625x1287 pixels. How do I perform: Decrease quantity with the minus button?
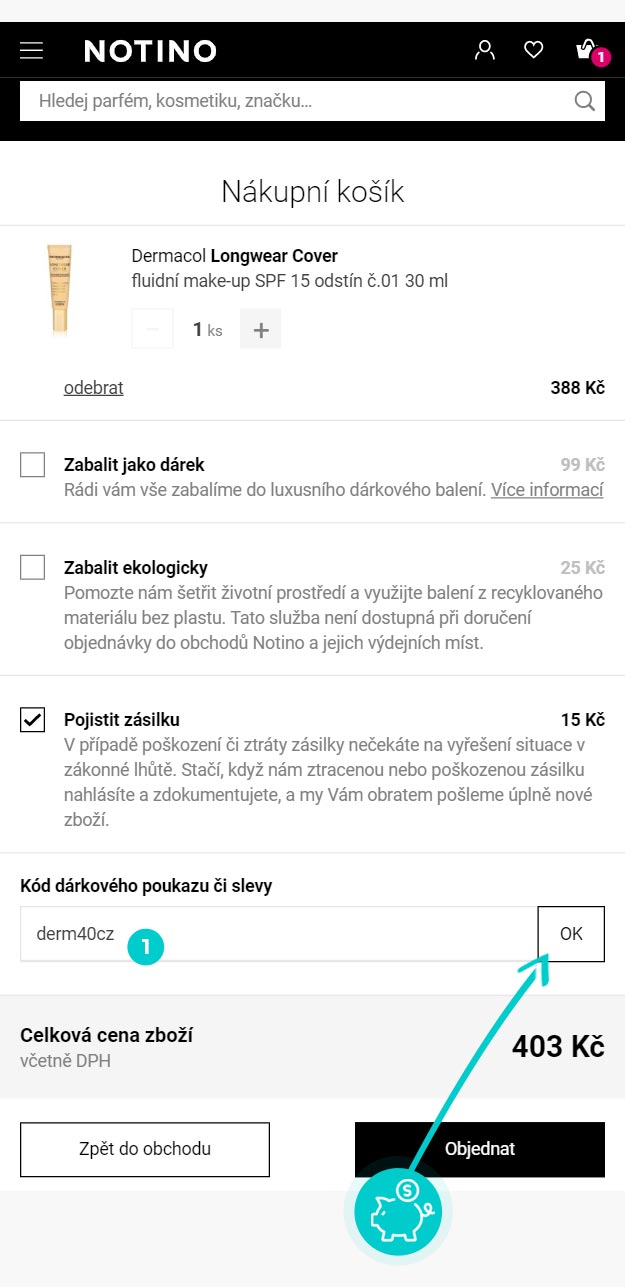[152, 329]
